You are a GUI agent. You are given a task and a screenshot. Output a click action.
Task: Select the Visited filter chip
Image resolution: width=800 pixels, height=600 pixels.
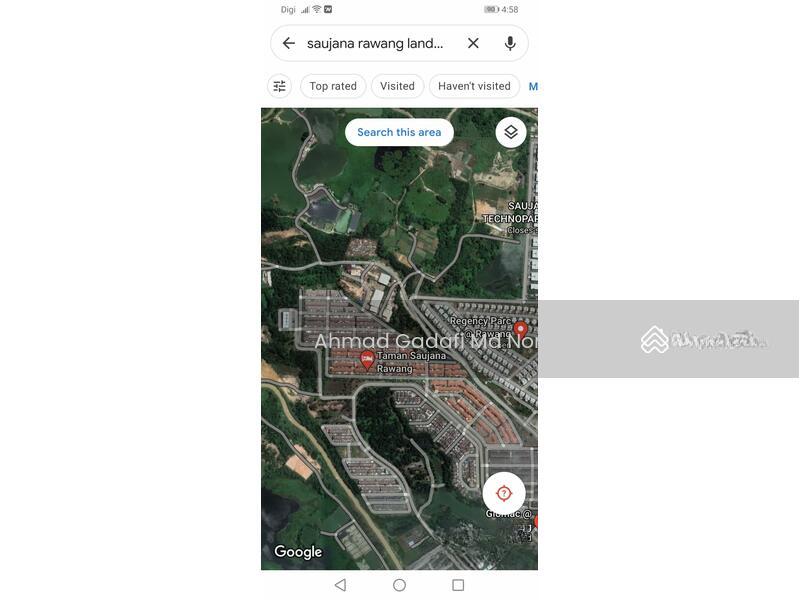397,86
